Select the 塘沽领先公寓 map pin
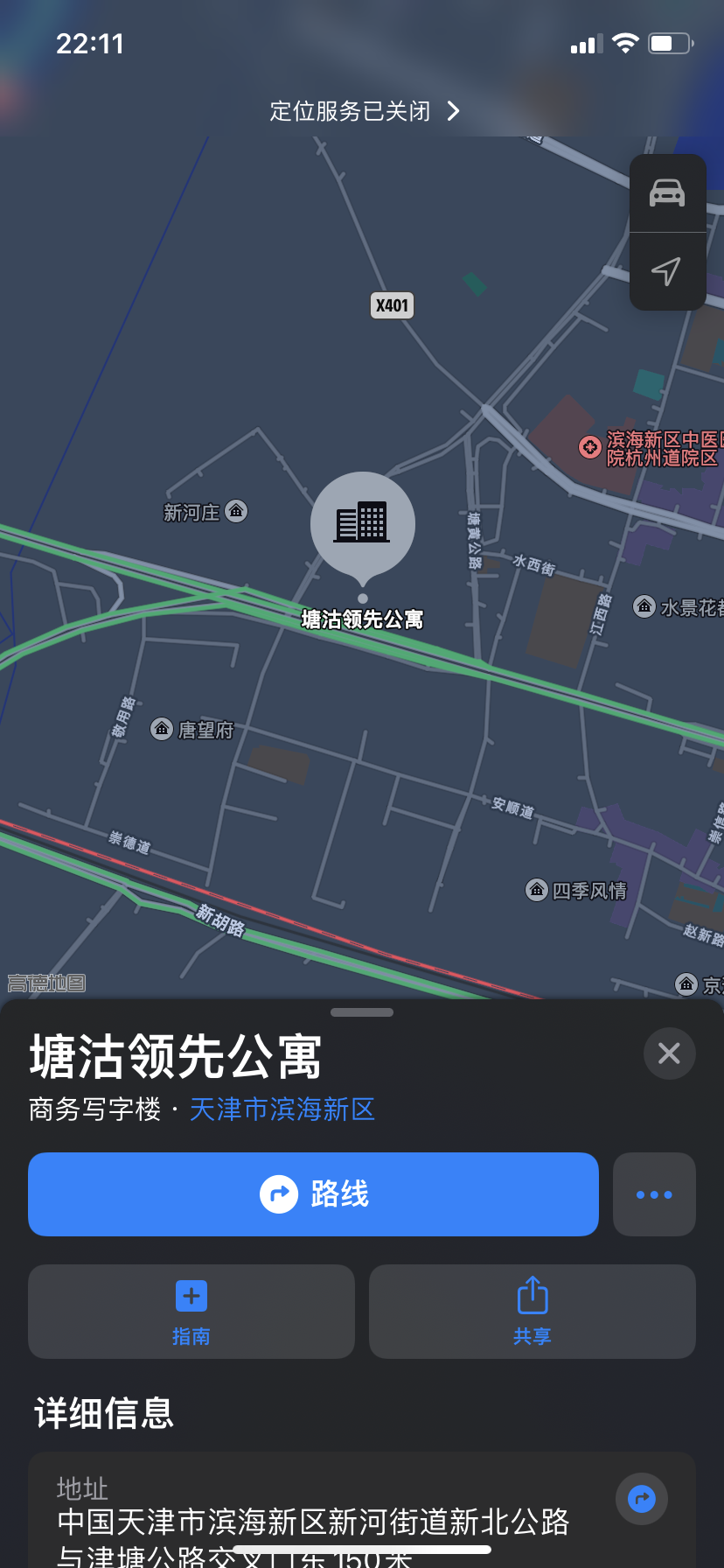The image size is (724, 1568). tap(362, 525)
